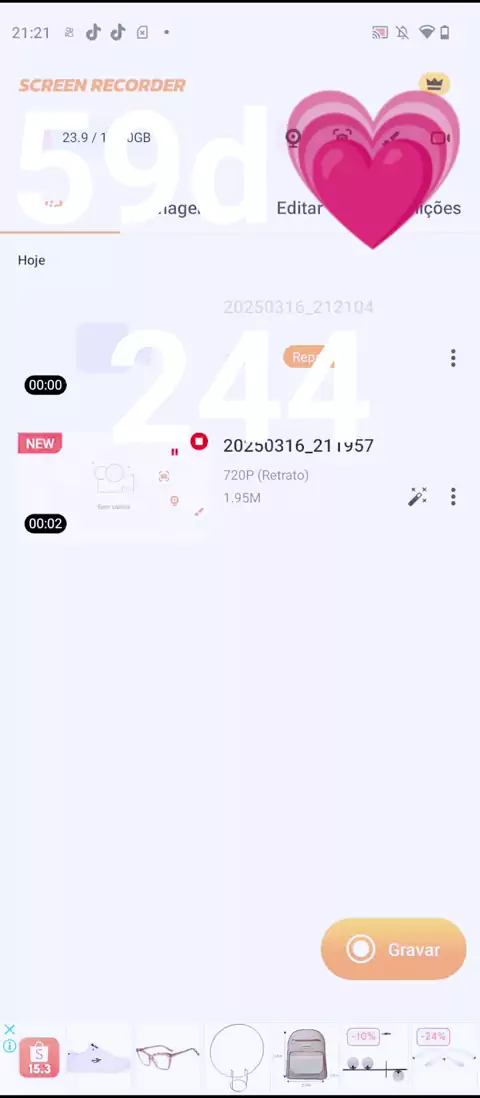Tap magic wand edit icon for 20250316_211957
The height and width of the screenshot is (1098, 480).
point(418,496)
